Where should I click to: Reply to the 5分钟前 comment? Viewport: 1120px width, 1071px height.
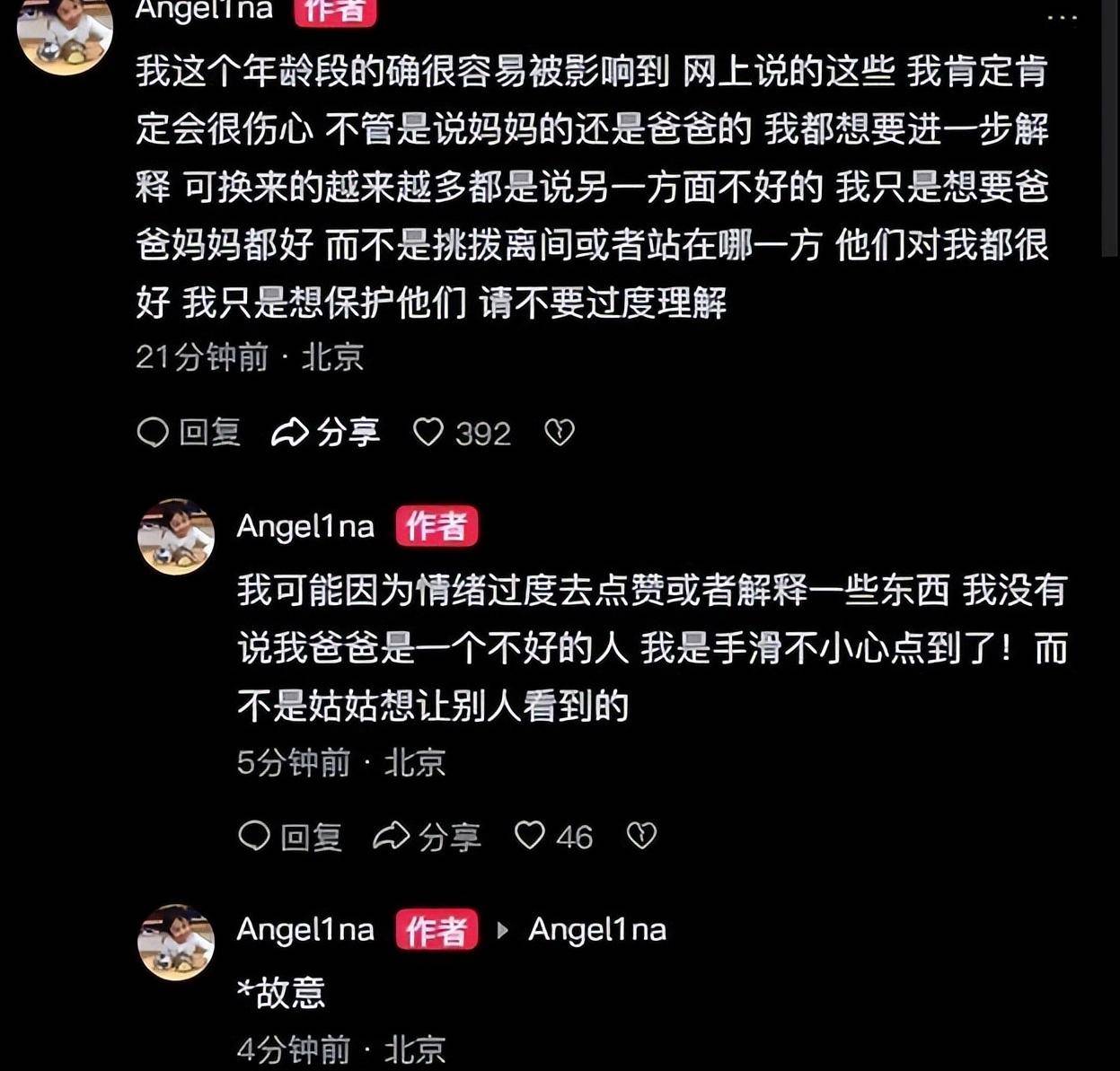(290, 837)
